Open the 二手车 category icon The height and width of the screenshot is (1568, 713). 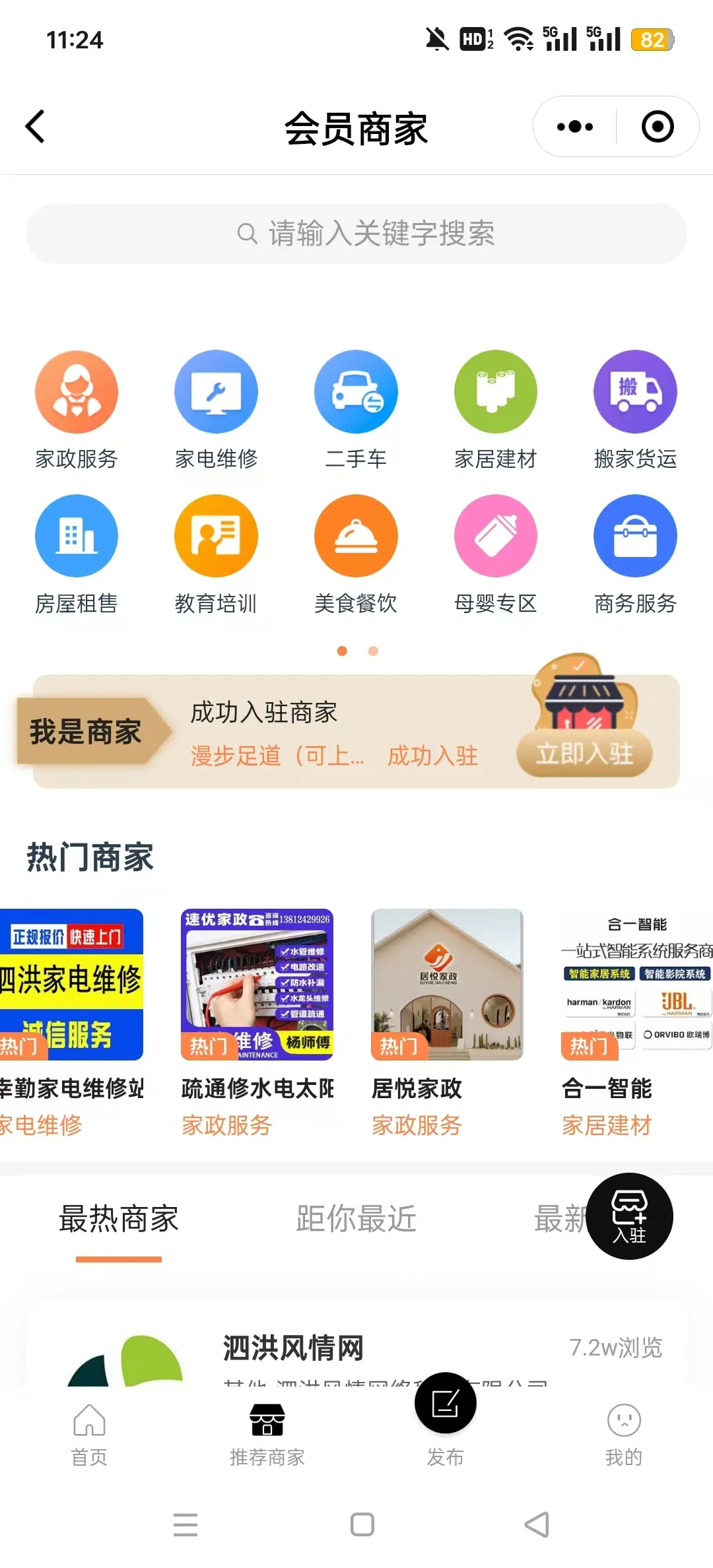pyautogui.click(x=356, y=391)
